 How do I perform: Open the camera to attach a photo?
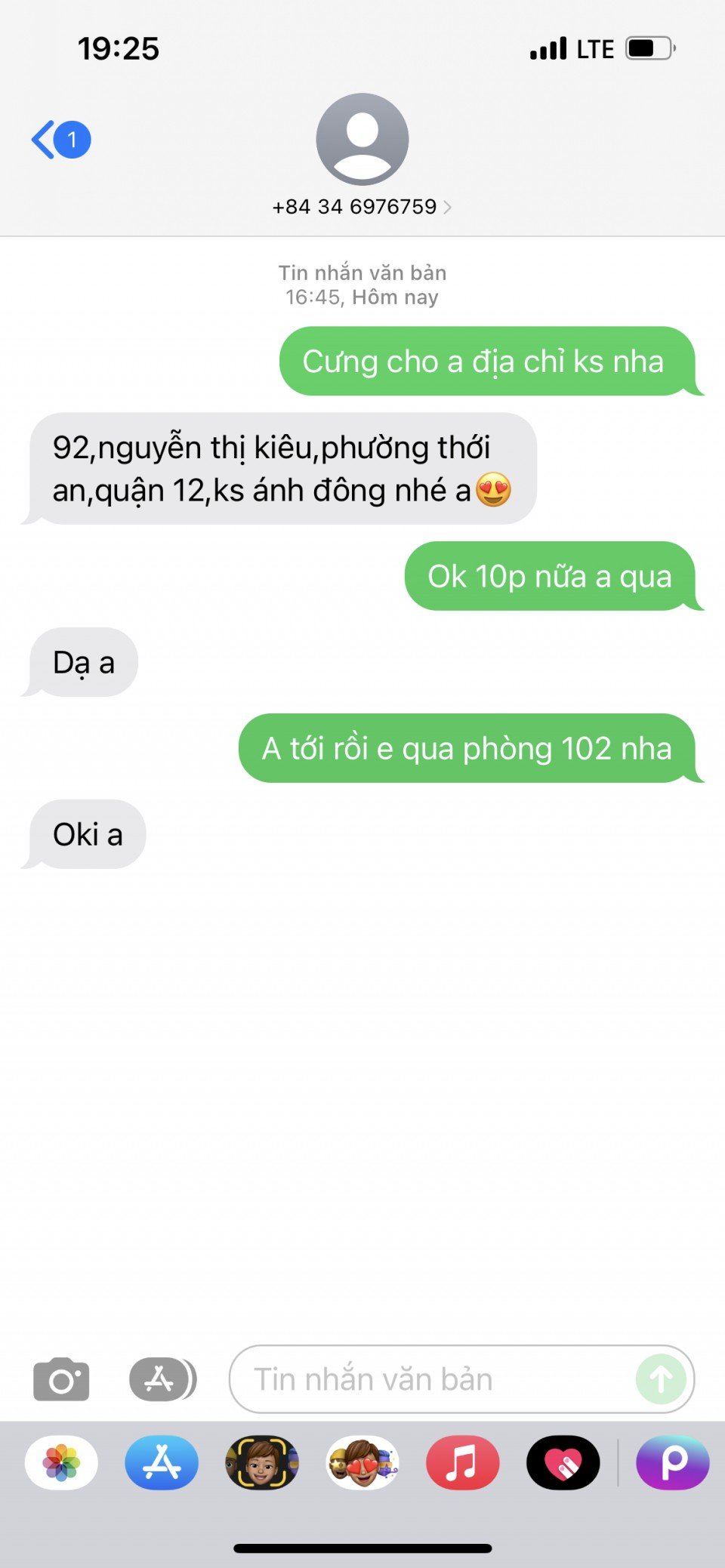[61, 1379]
